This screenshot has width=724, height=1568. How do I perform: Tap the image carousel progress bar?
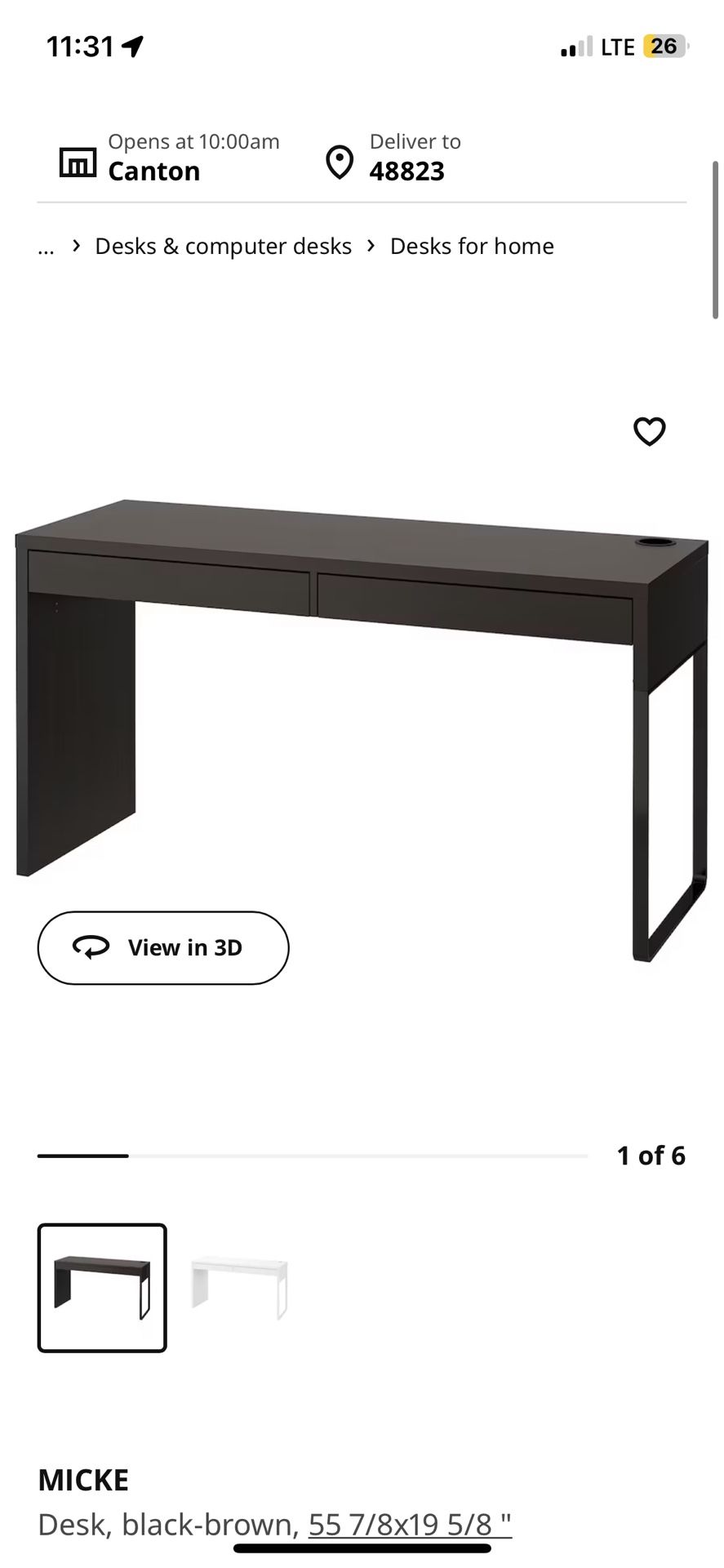coord(313,1156)
